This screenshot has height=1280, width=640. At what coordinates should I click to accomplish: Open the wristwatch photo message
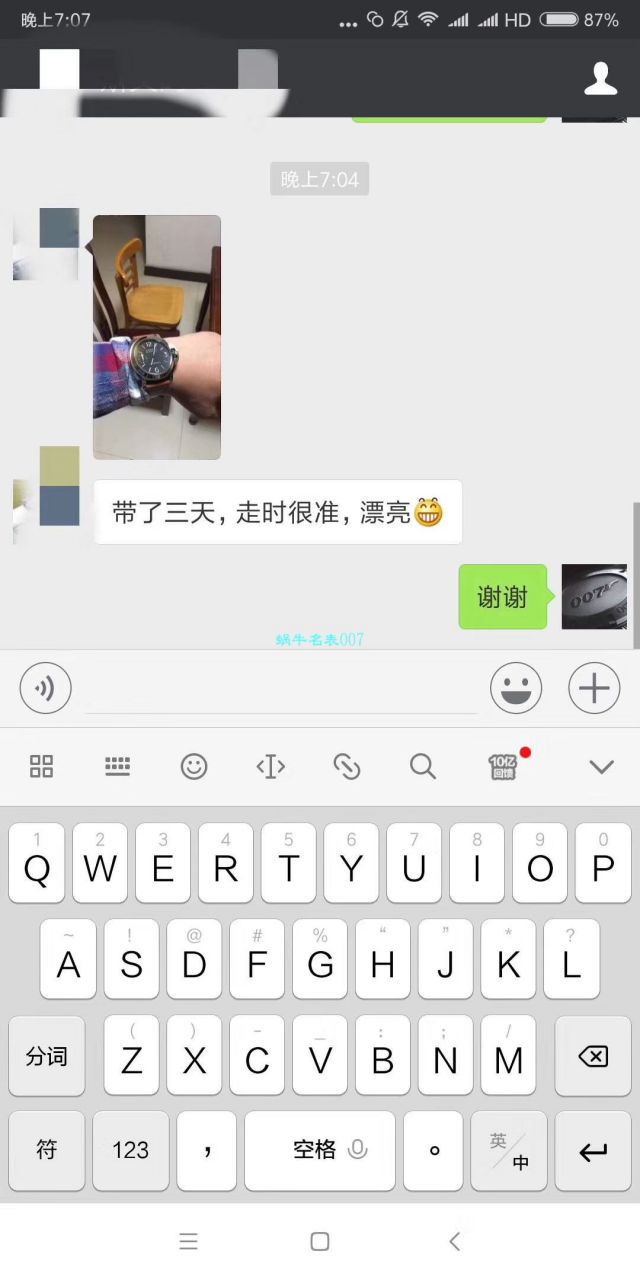157,337
